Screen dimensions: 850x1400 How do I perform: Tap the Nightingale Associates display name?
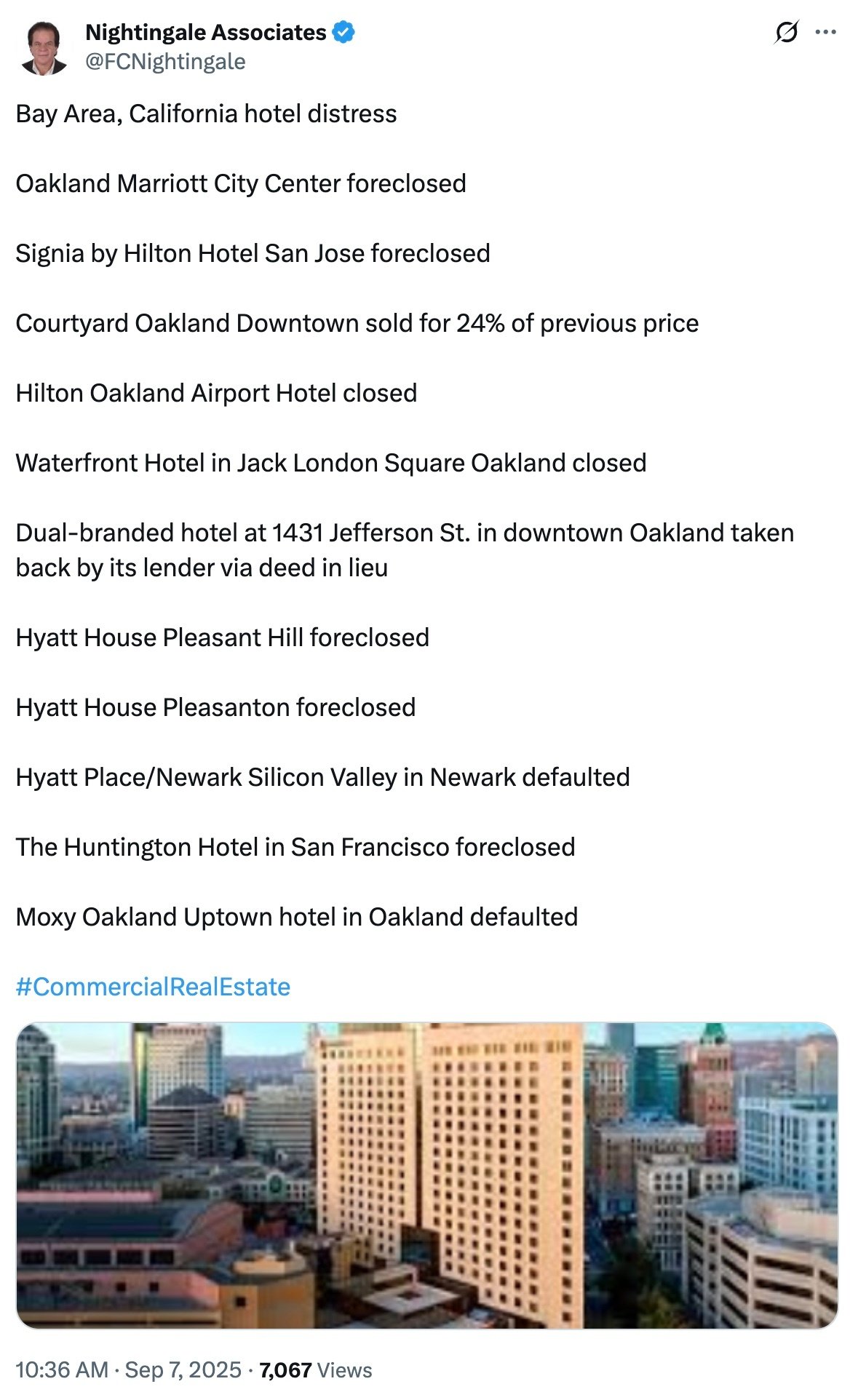(205, 32)
